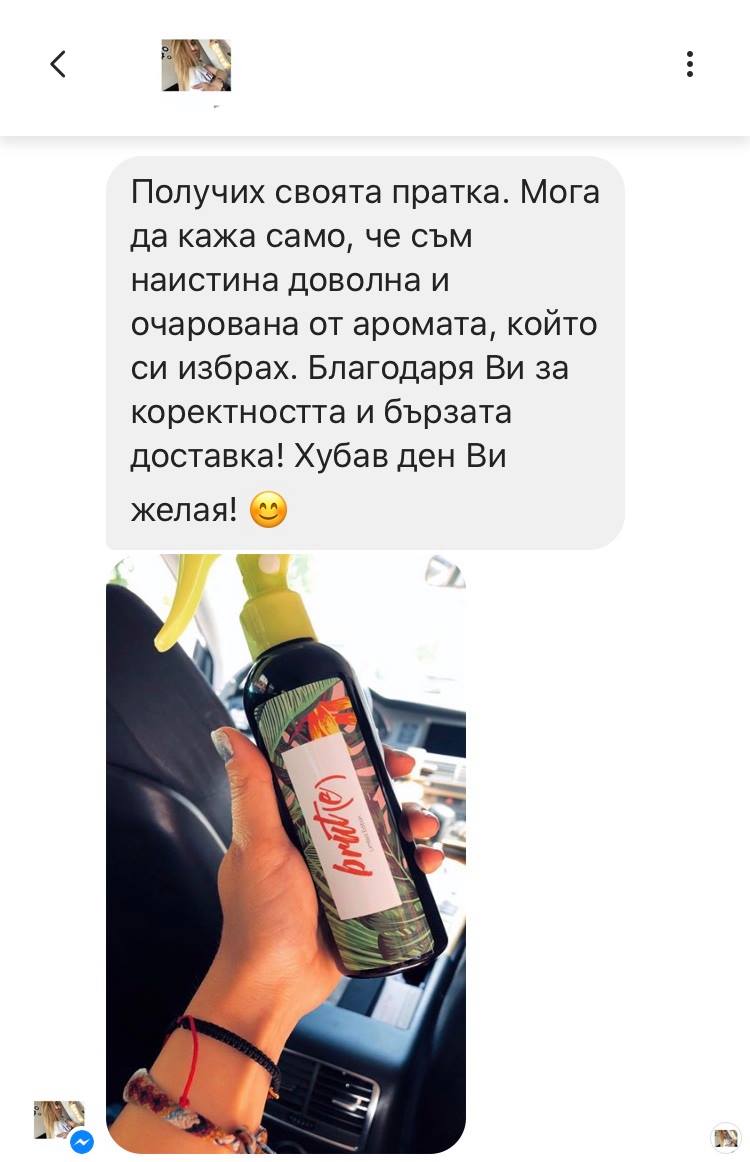The width and height of the screenshot is (750, 1162).
Task: Tap sender's avatar beside the photo message
Action: [59, 1120]
